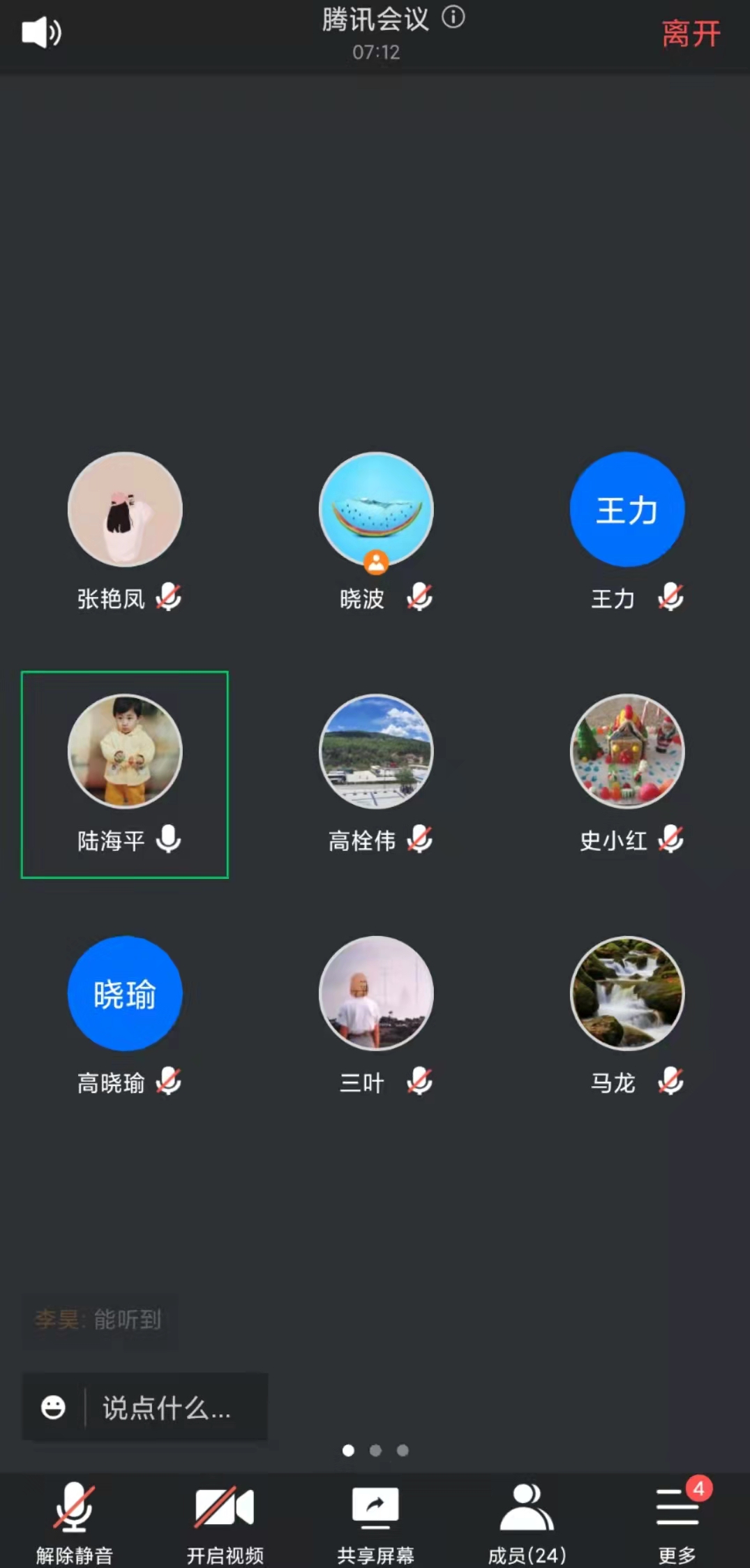Start screen sharing via 共享屏幕

point(375,1521)
